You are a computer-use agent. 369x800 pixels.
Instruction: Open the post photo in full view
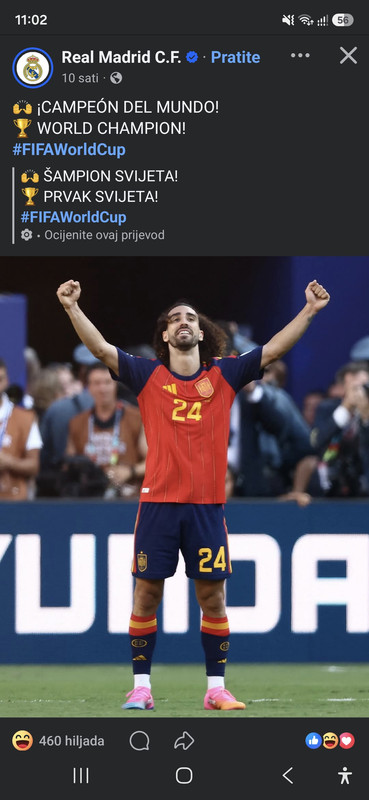point(184,487)
